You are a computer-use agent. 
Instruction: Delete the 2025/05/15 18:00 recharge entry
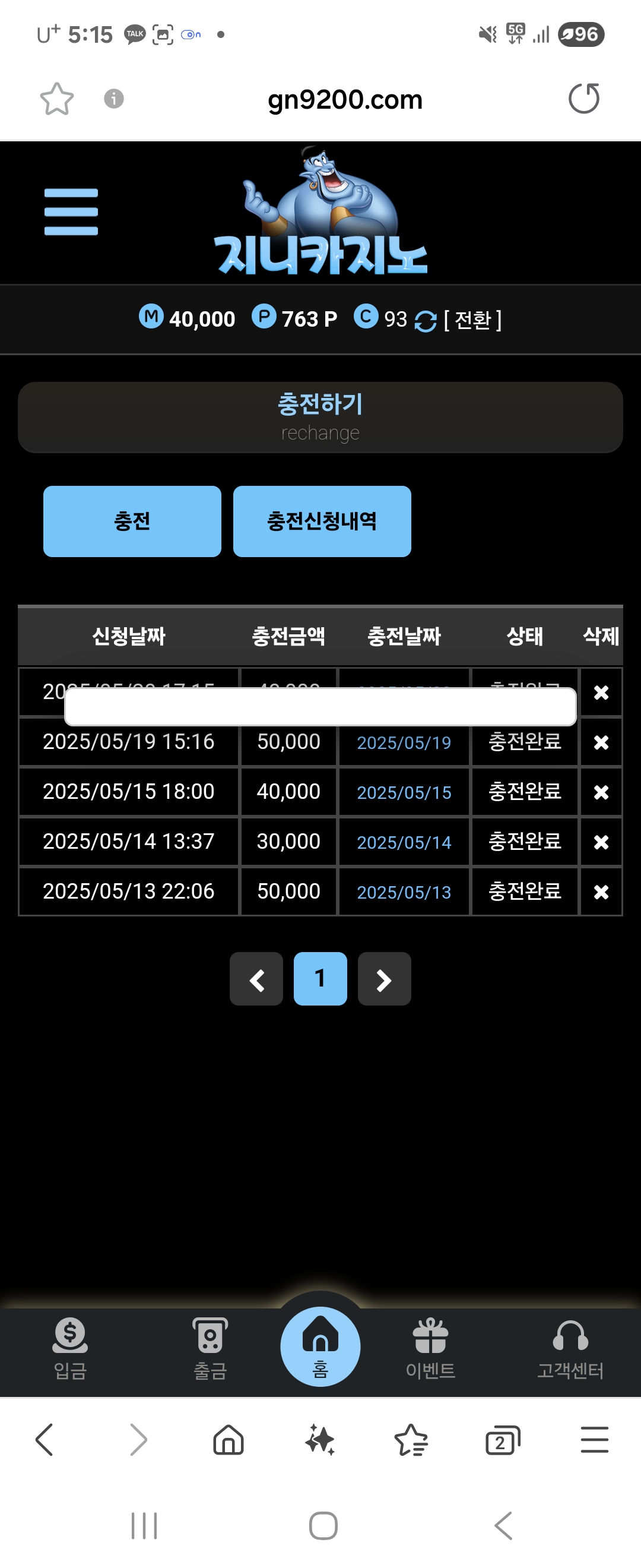pyautogui.click(x=601, y=792)
